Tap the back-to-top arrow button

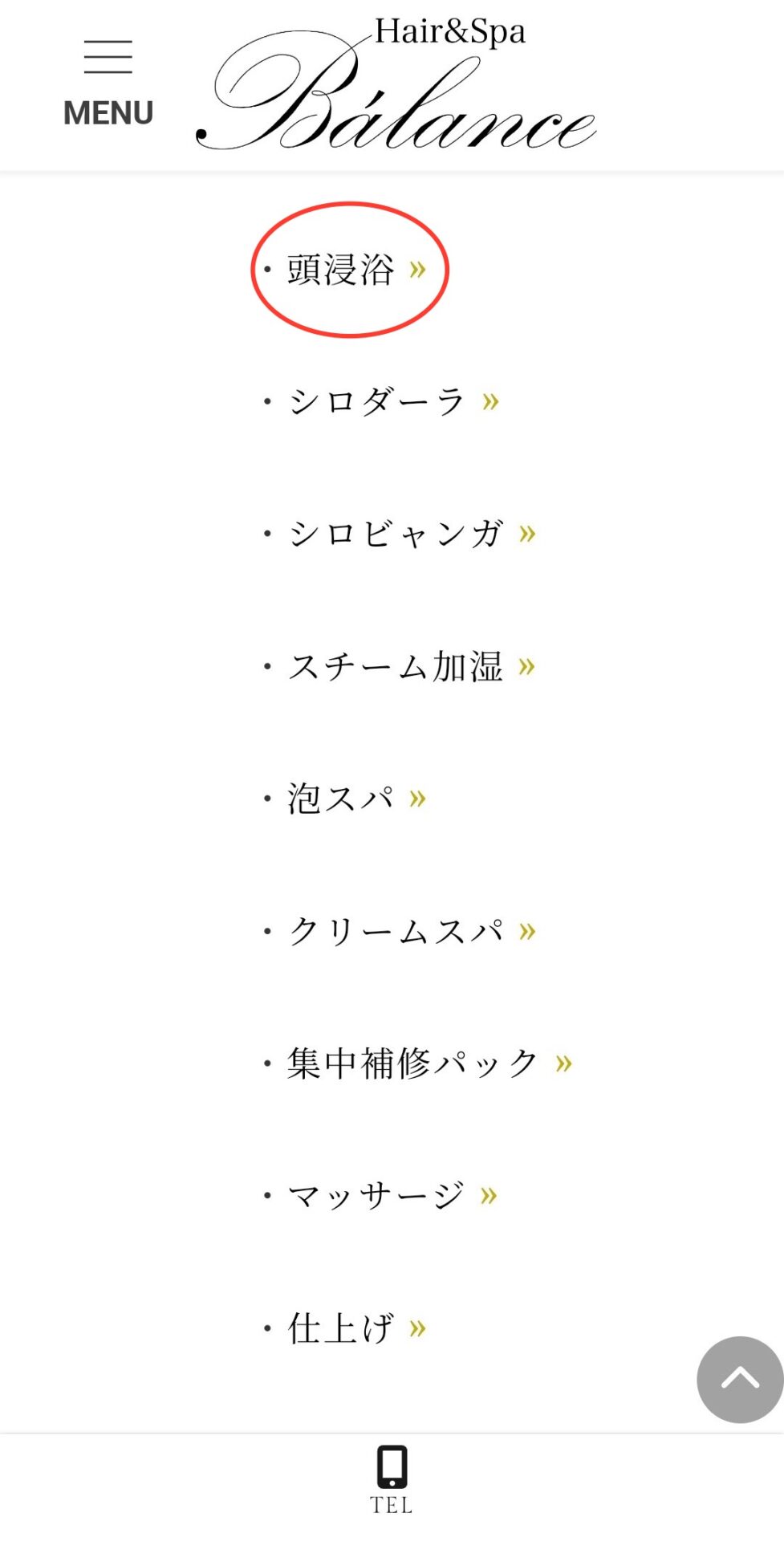pyautogui.click(x=739, y=1379)
